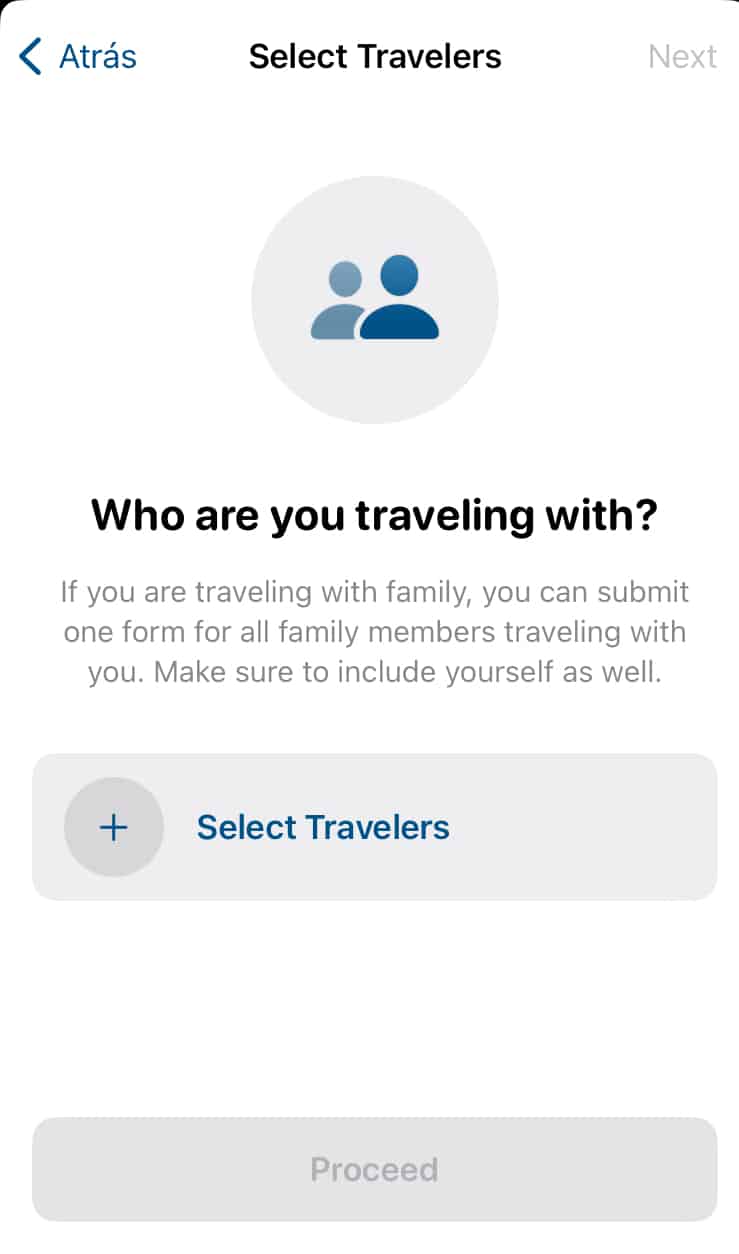Viewport: 739px width, 1254px height.
Task: Click the blue Select Travelers link
Action: pos(323,827)
